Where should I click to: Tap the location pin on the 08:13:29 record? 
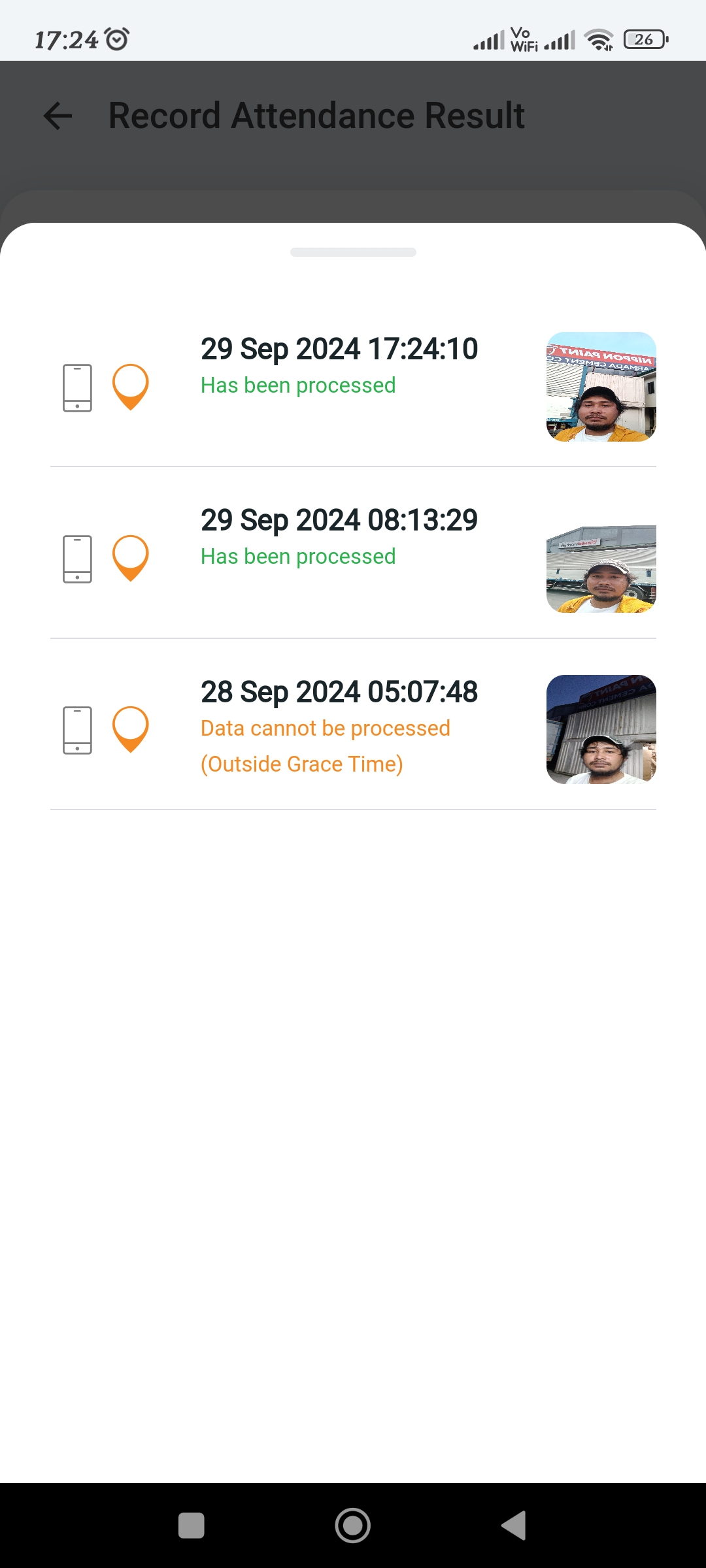131,558
